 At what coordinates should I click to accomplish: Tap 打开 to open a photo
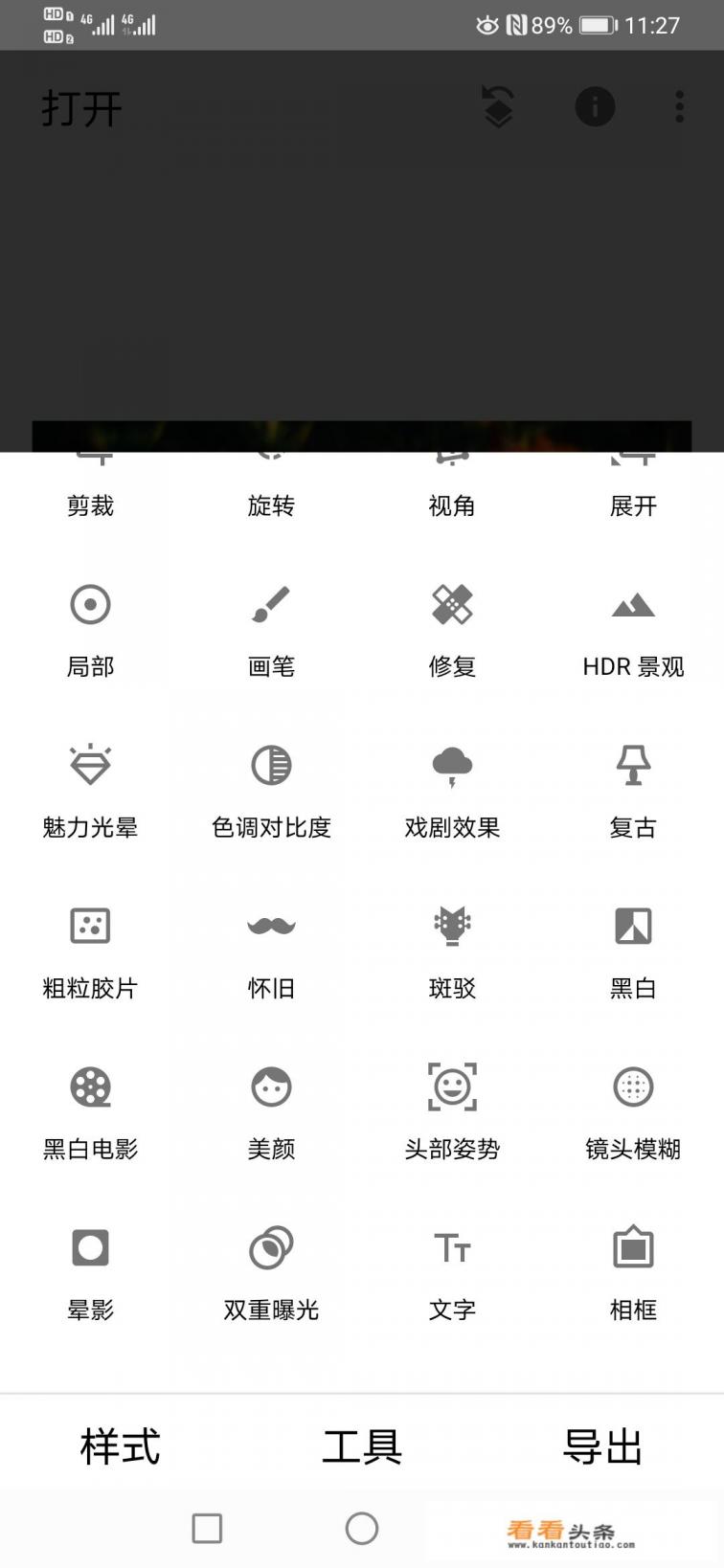coord(81,108)
